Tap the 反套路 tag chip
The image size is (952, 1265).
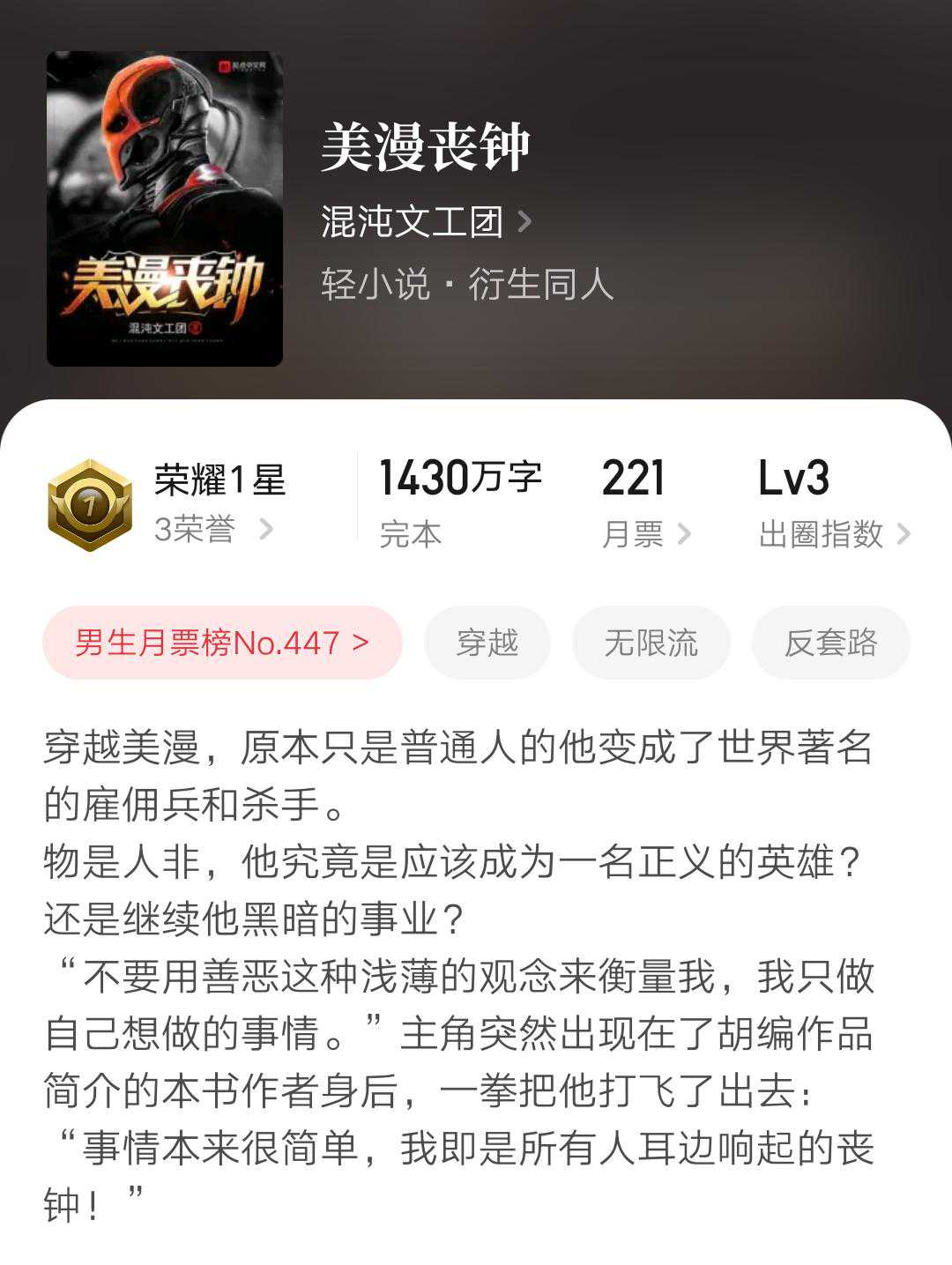pyautogui.click(x=830, y=643)
